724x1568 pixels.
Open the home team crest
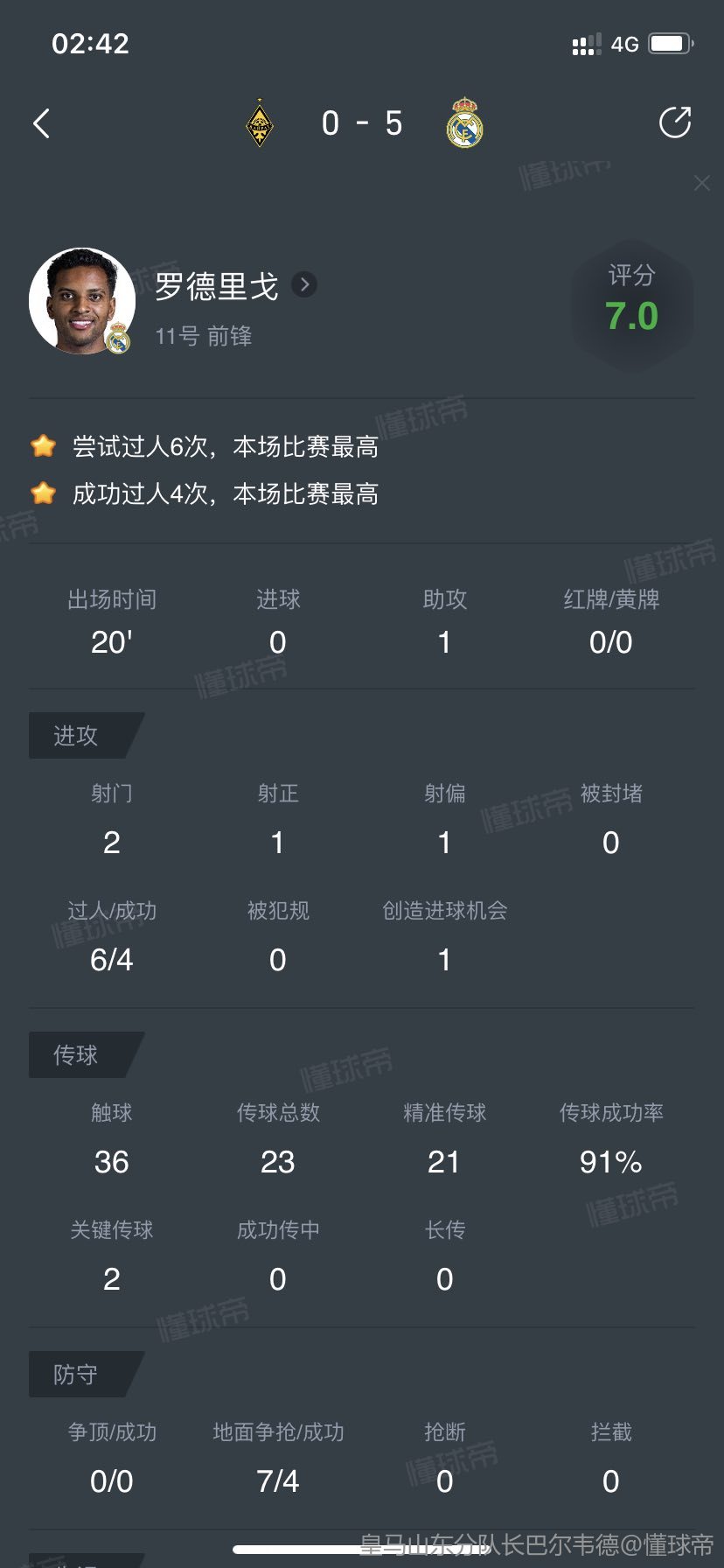point(260,123)
